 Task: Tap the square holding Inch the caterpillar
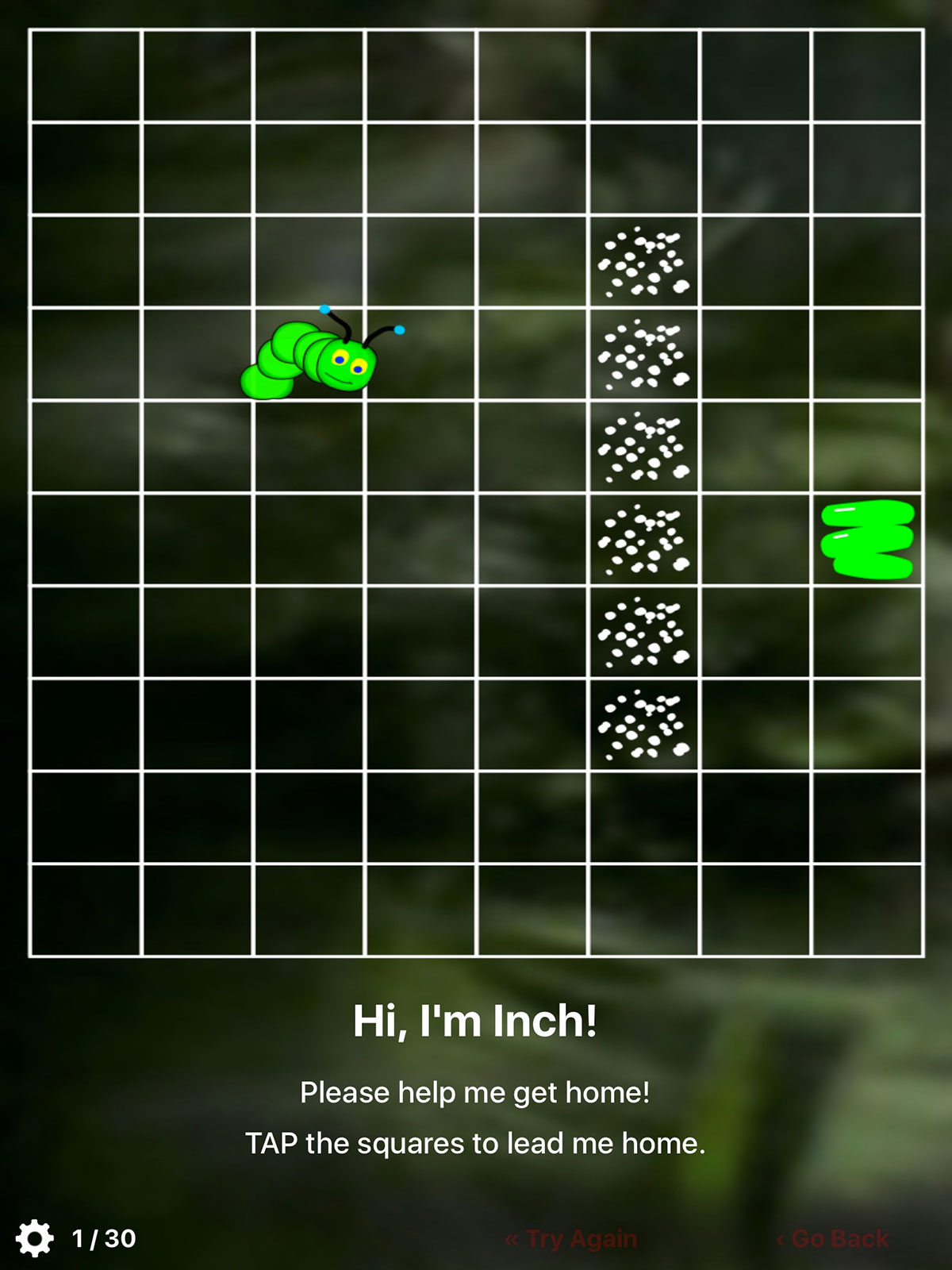point(309,354)
